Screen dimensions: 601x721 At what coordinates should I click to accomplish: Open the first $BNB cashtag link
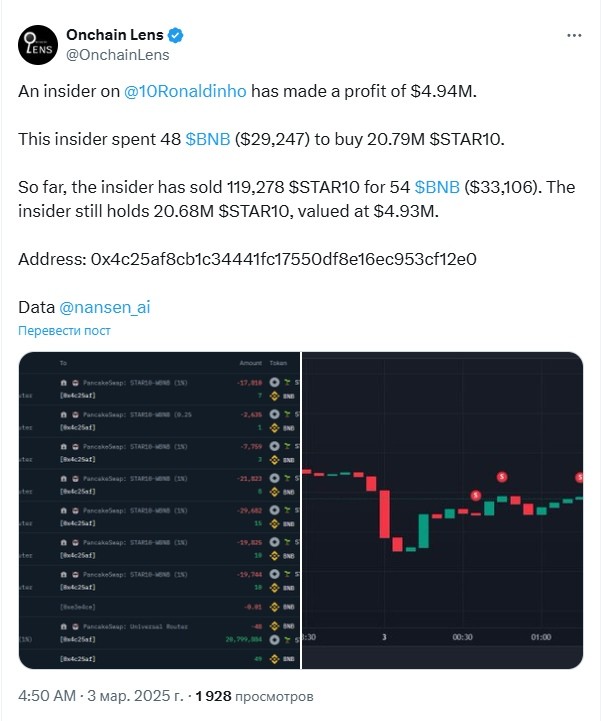[x=207, y=139]
